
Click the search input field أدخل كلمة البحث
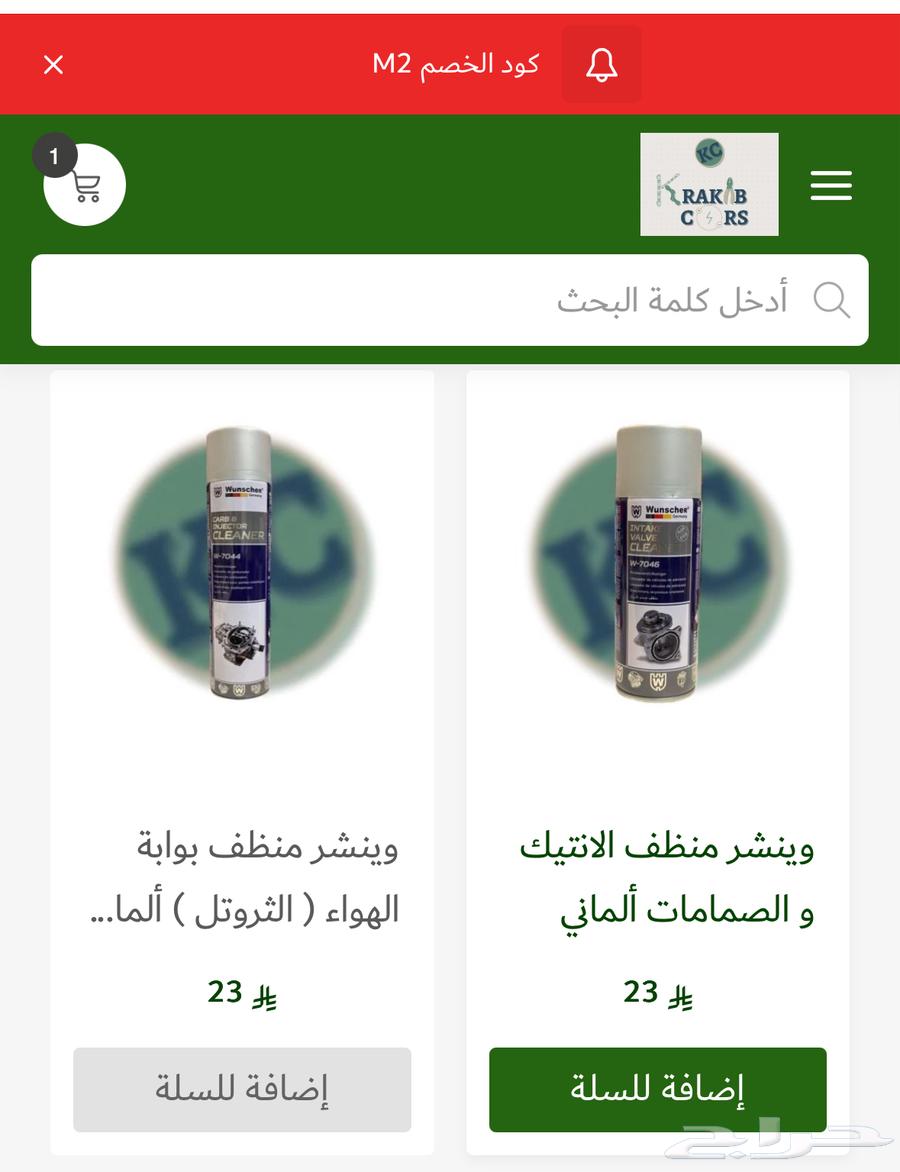point(450,299)
